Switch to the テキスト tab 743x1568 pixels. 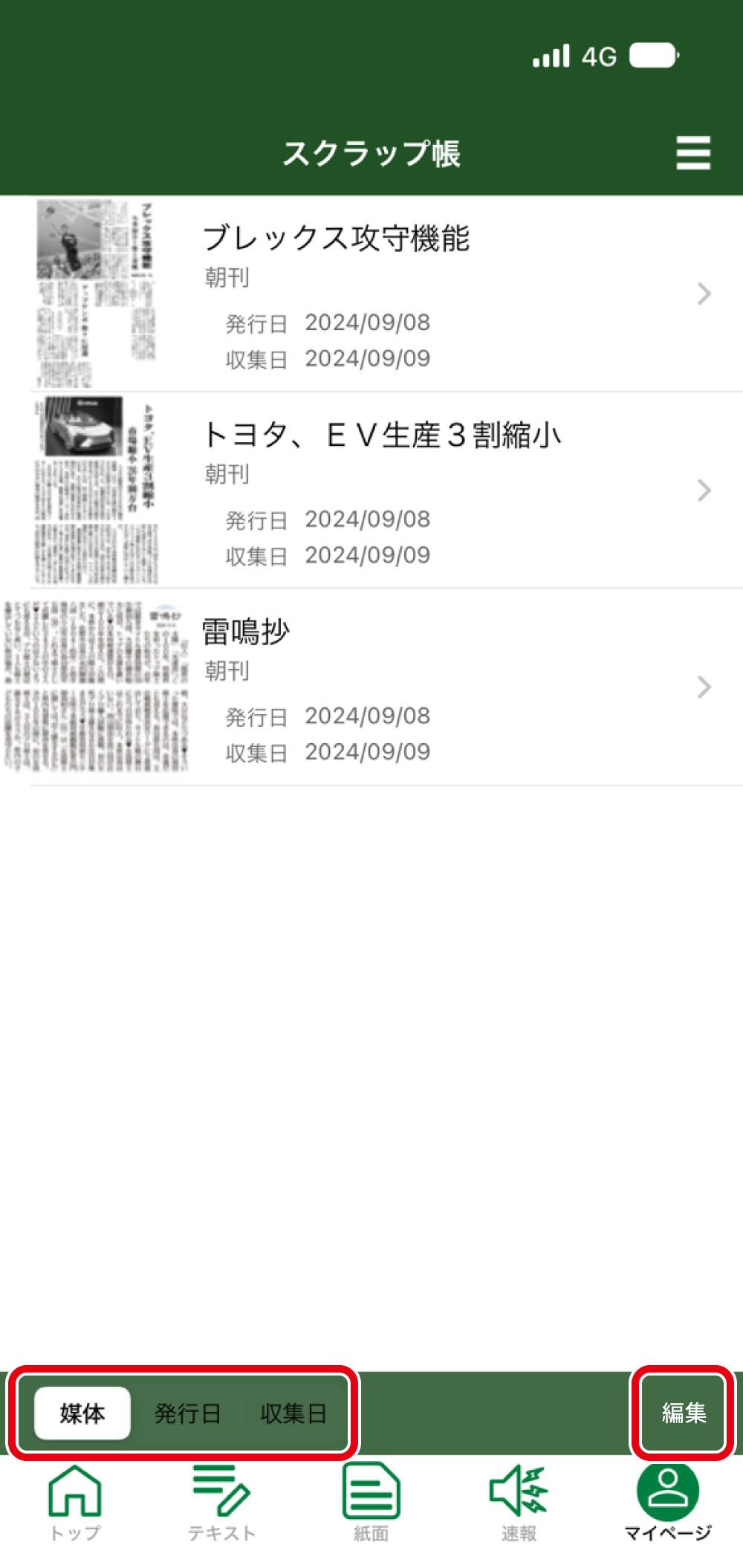[x=221, y=1503]
